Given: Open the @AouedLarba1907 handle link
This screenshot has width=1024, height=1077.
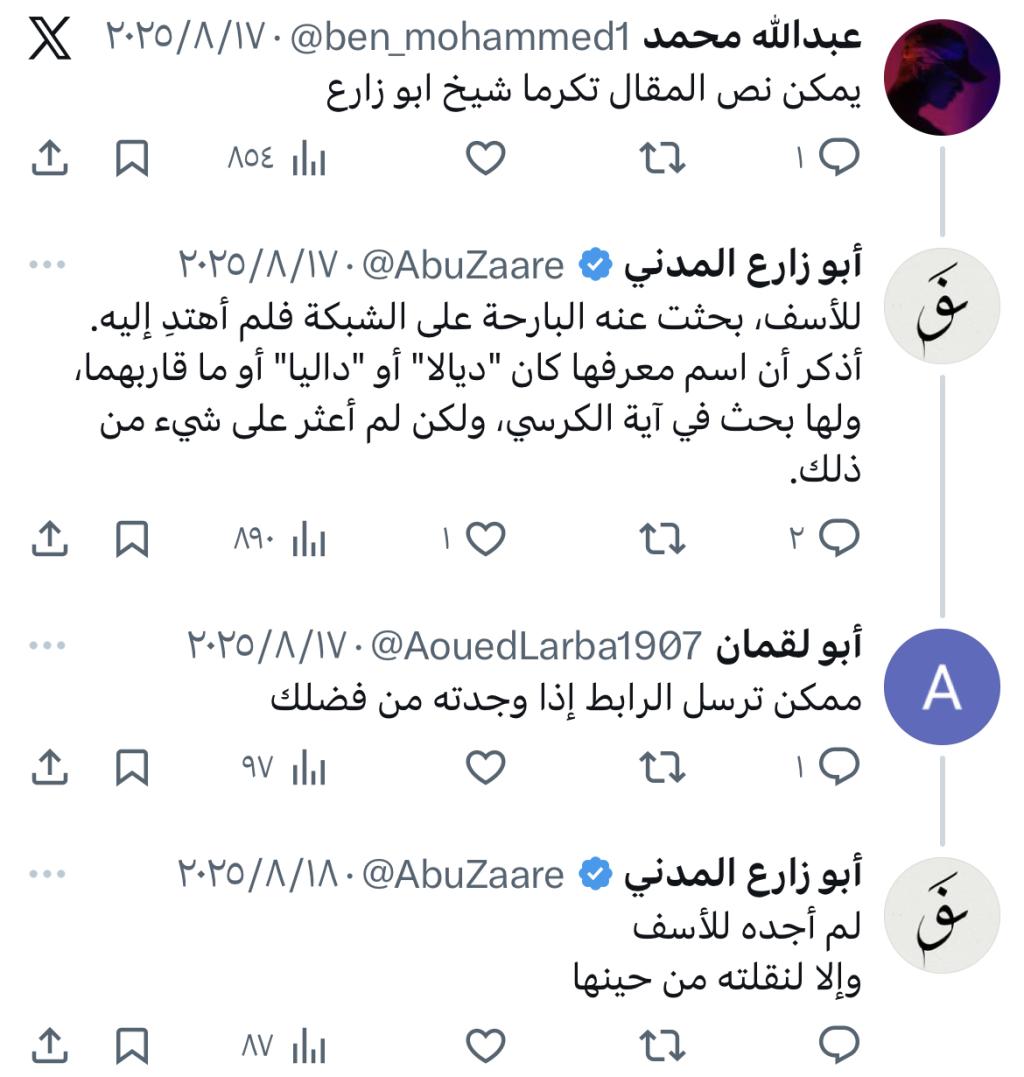Looking at the screenshot, I should (x=538, y=647).
